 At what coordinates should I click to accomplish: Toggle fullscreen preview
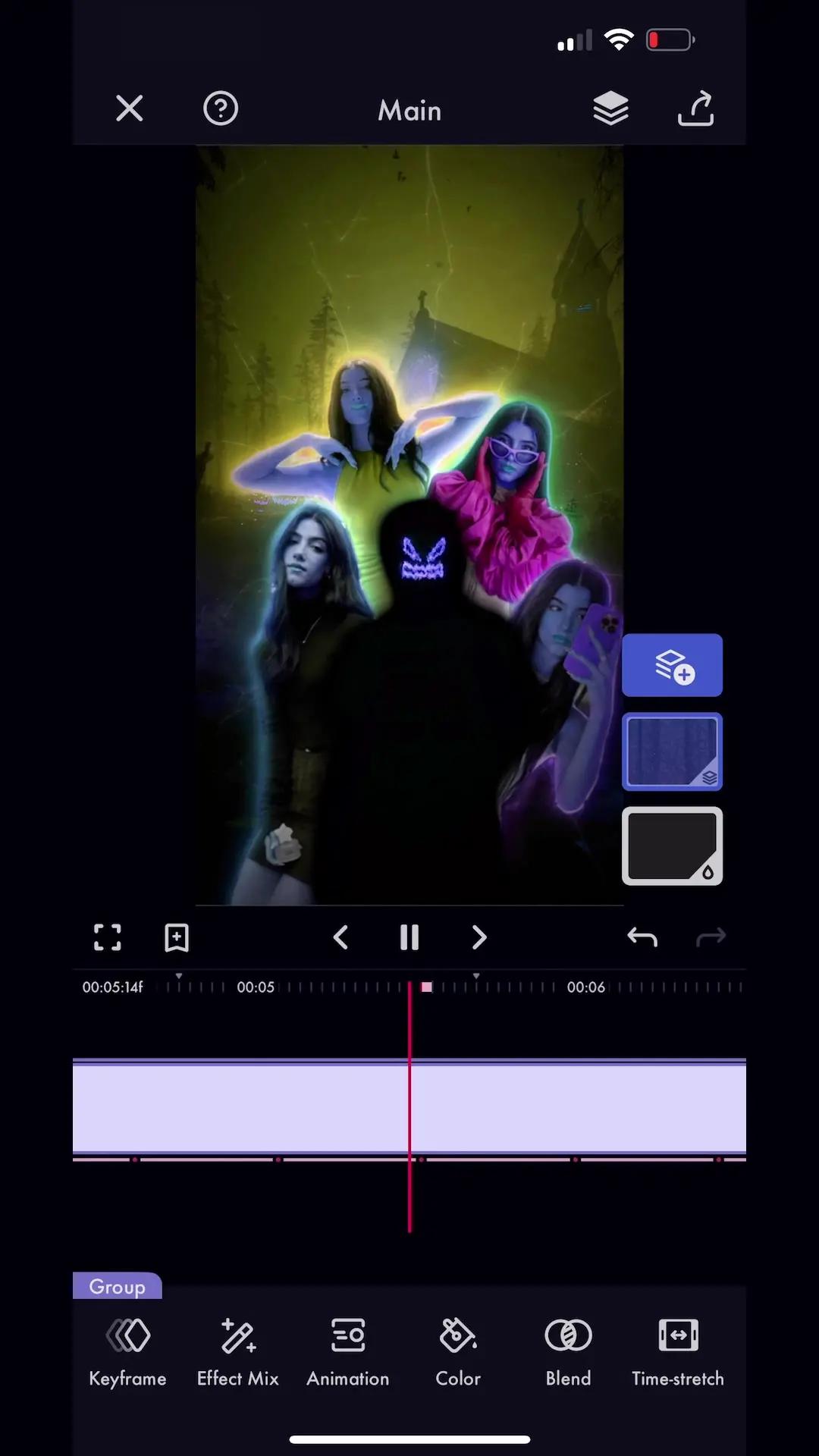coord(108,937)
